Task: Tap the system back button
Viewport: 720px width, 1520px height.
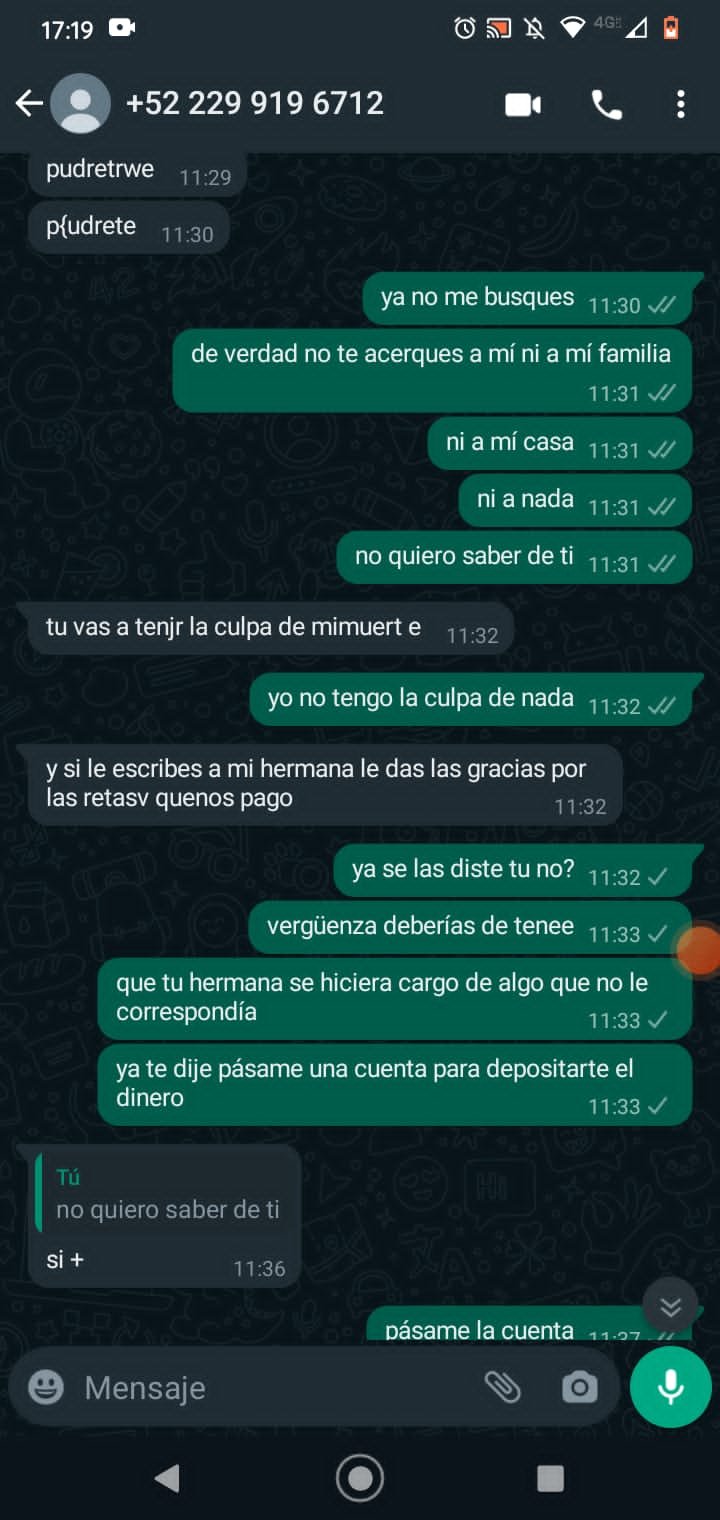Action: 167,1478
